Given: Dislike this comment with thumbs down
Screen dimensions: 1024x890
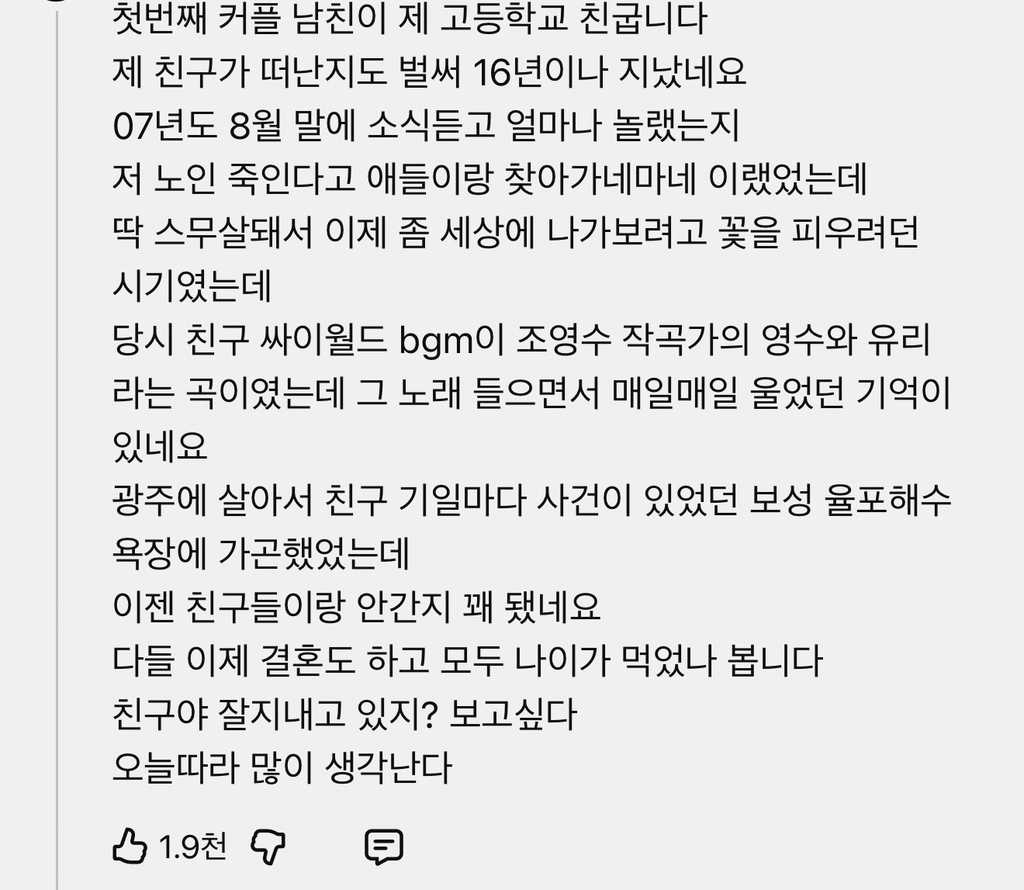Looking at the screenshot, I should [x=268, y=848].
